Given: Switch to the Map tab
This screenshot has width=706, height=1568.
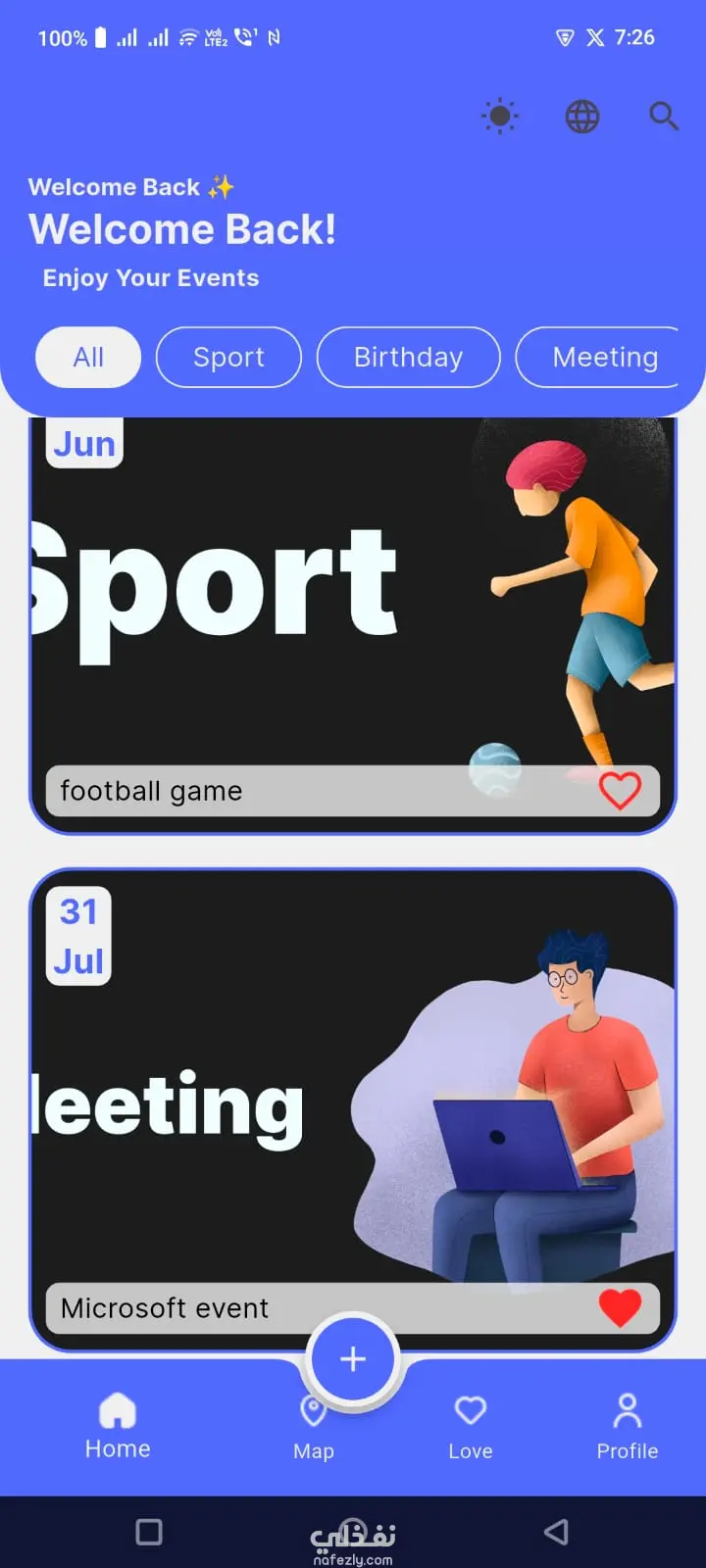Looking at the screenshot, I should [314, 1429].
